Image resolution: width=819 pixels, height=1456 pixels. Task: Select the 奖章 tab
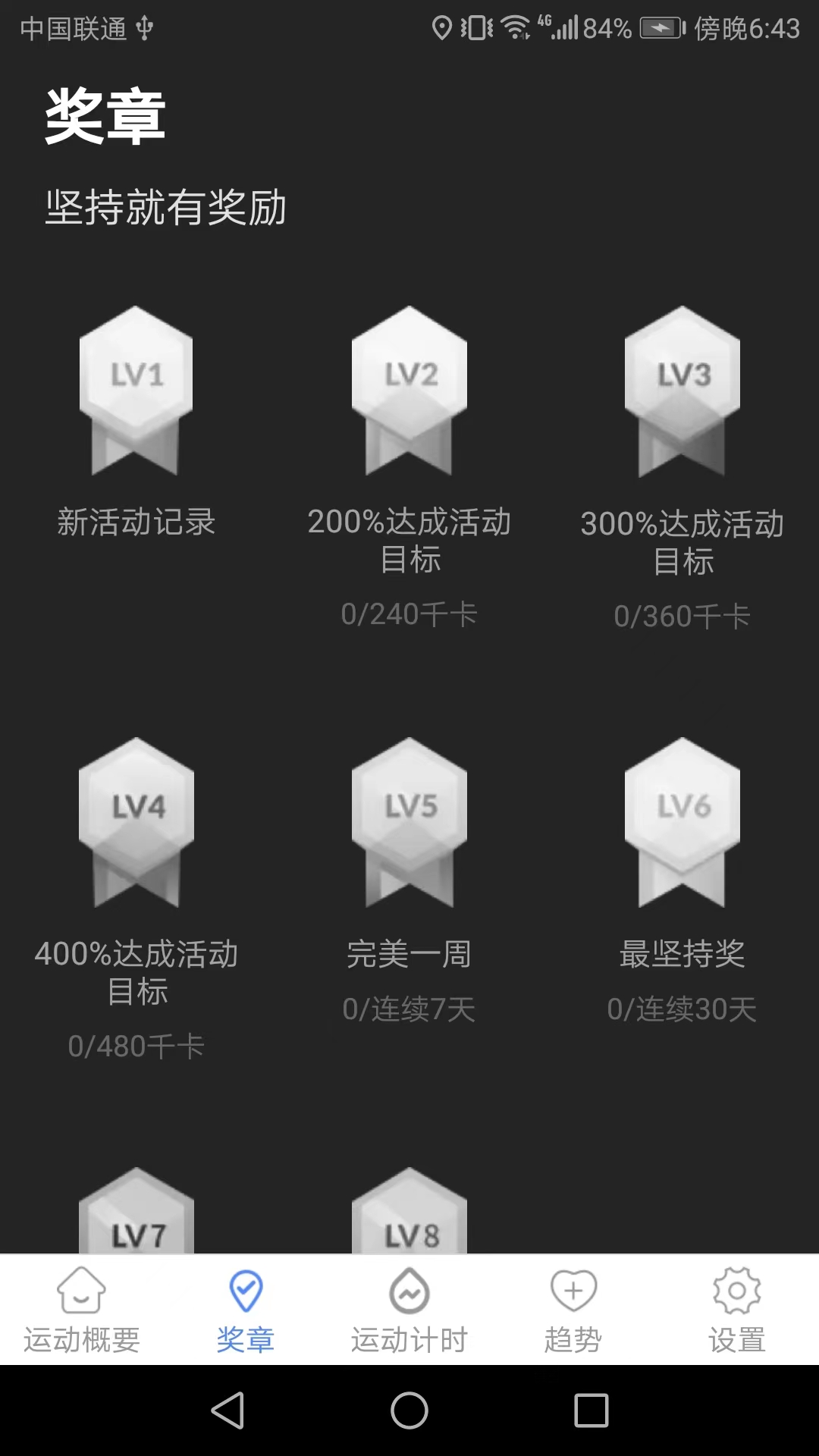(x=246, y=1310)
